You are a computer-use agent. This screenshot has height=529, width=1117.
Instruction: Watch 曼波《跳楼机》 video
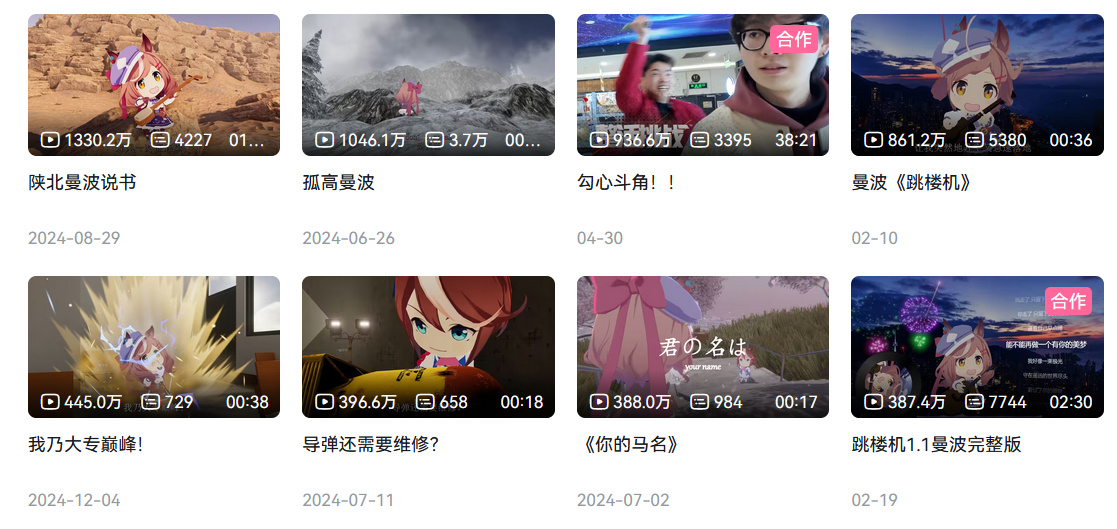pyautogui.click(x=976, y=85)
